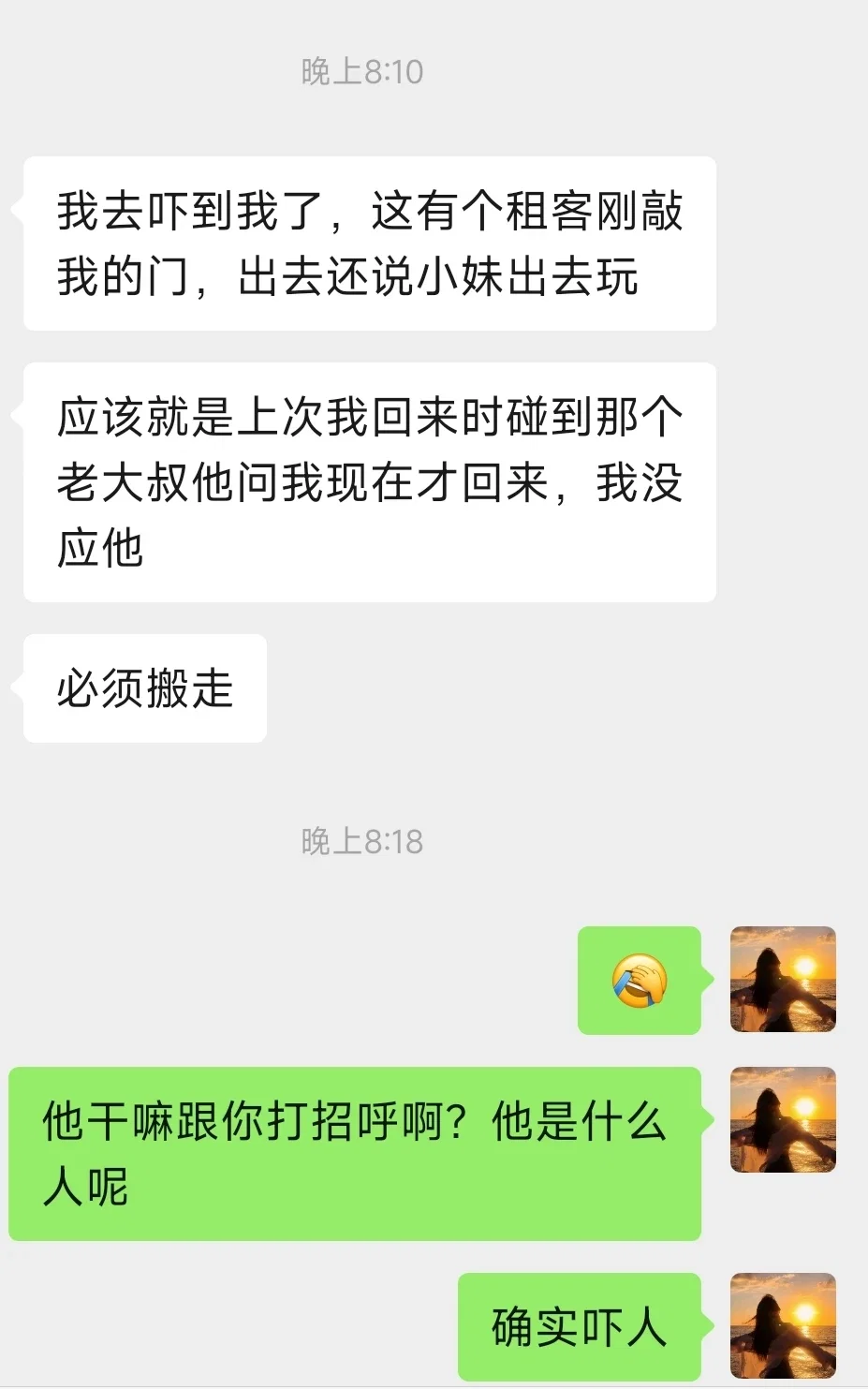The width and height of the screenshot is (868, 1389).
Task: Tap the sunset avatar beside the facepalm emoji
Action: tap(783, 981)
